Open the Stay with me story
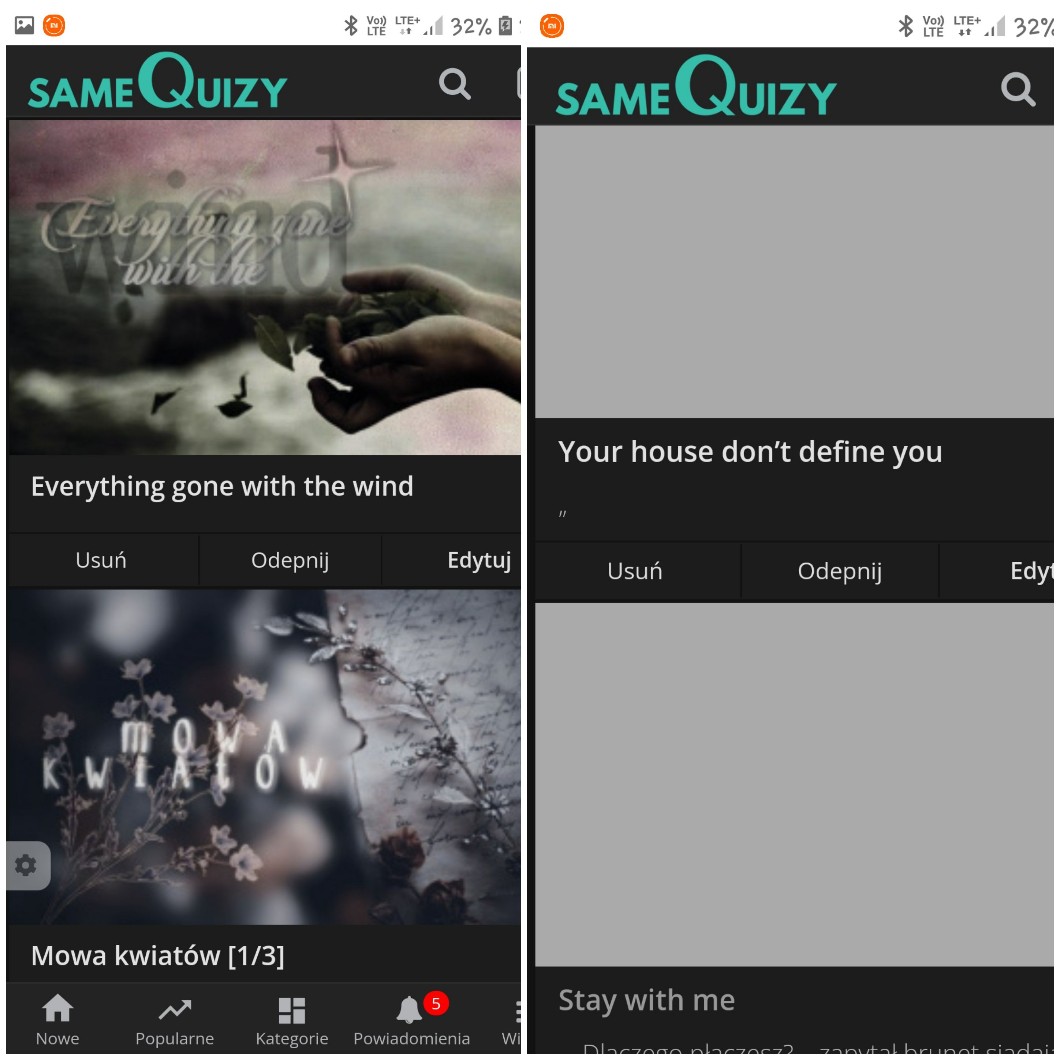The height and width of the screenshot is (1060, 1060). pos(646,1000)
